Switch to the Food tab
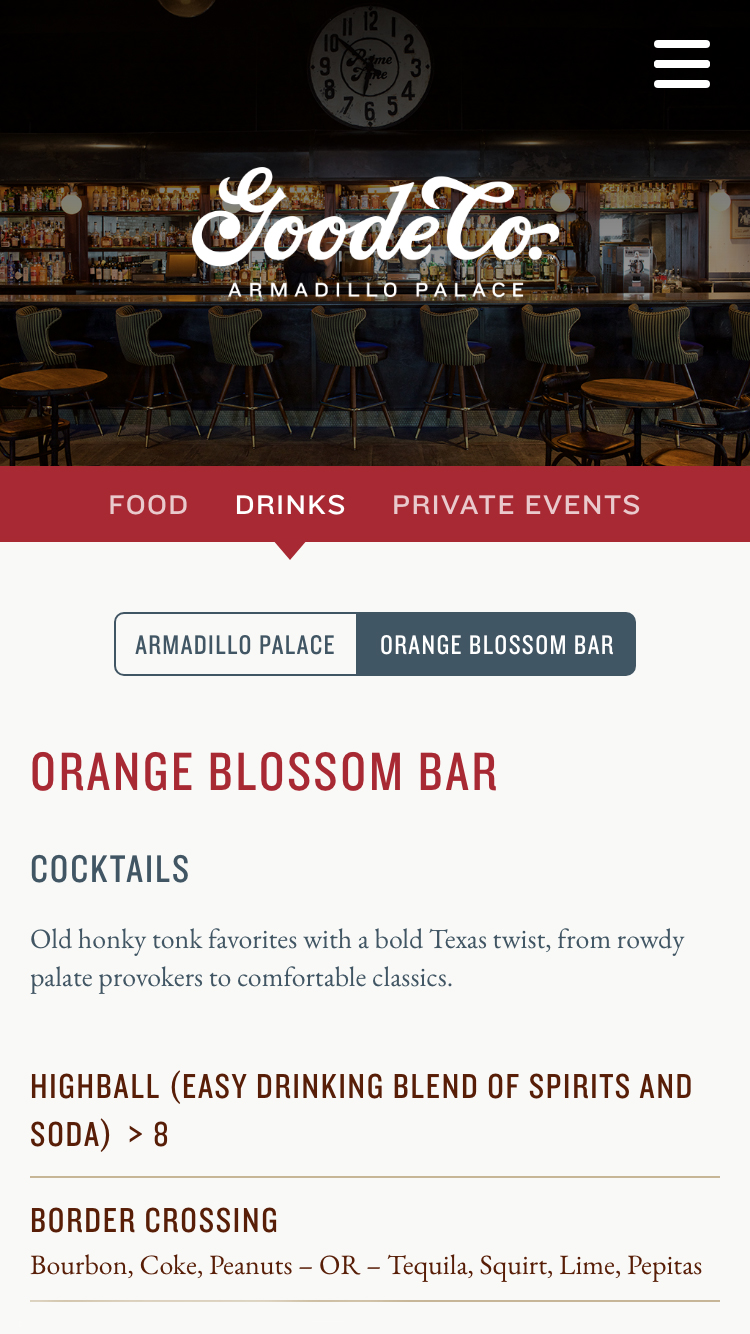 click(148, 505)
